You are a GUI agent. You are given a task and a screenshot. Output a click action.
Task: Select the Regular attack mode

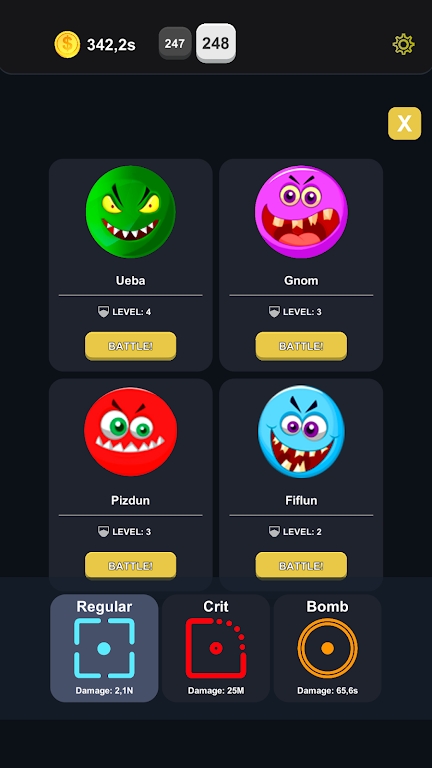point(104,648)
